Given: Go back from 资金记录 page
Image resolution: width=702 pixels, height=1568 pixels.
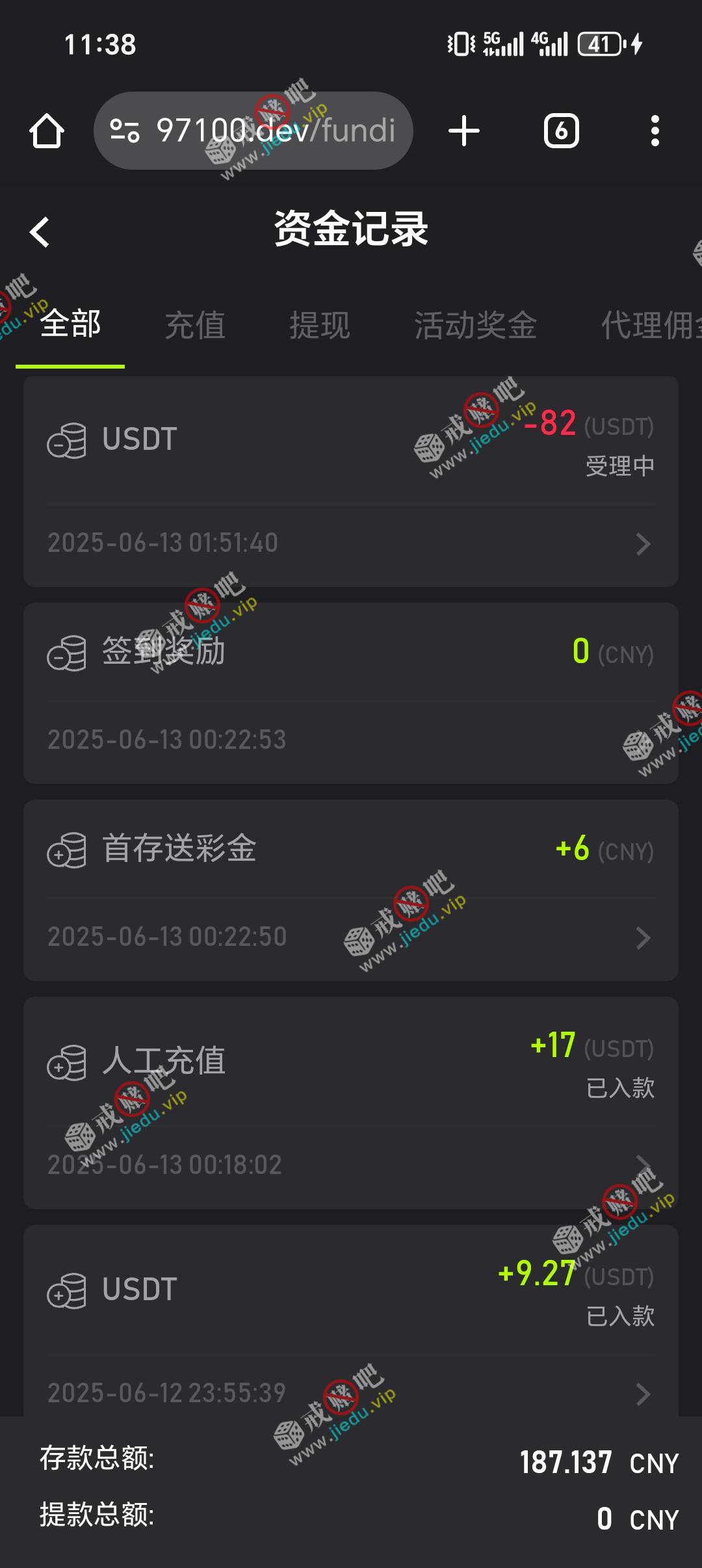Looking at the screenshot, I should click(40, 232).
